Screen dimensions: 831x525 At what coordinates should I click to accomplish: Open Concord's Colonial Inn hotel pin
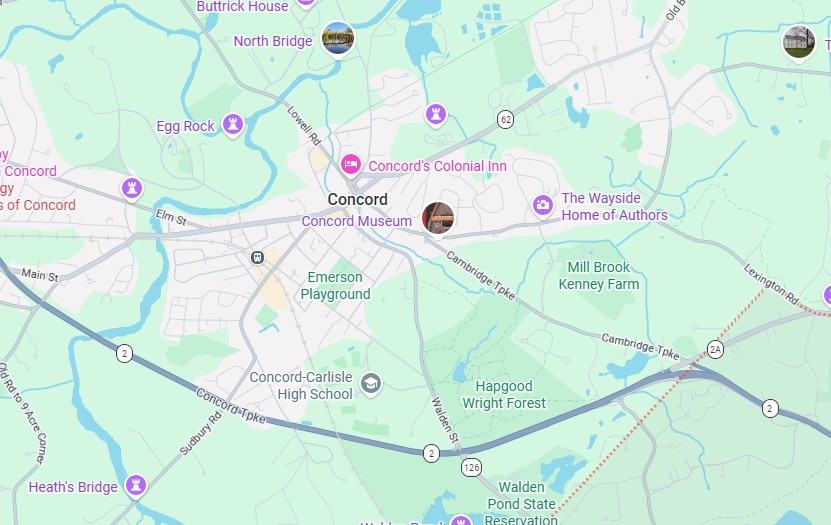pos(350,164)
